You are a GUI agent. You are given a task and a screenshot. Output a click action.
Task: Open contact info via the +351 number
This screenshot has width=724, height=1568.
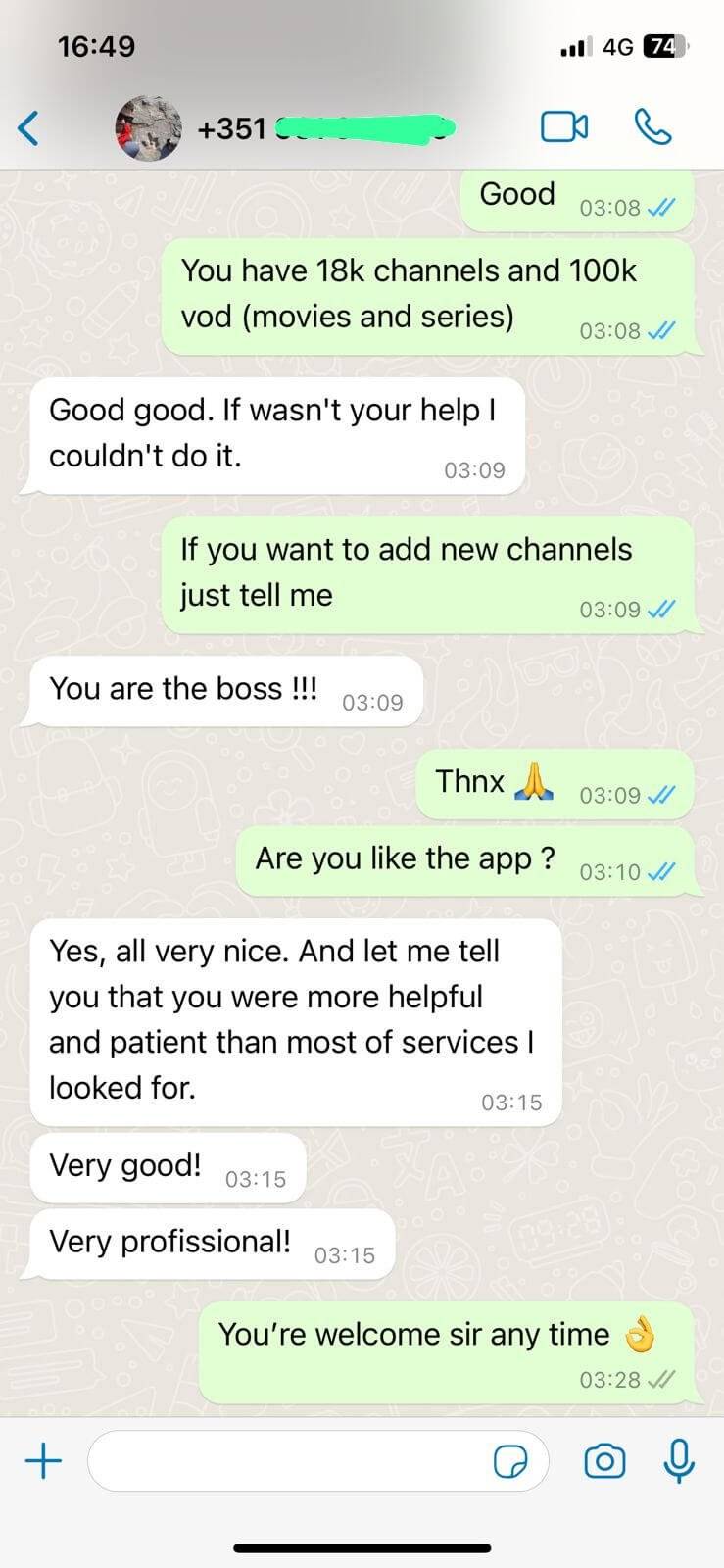323,128
